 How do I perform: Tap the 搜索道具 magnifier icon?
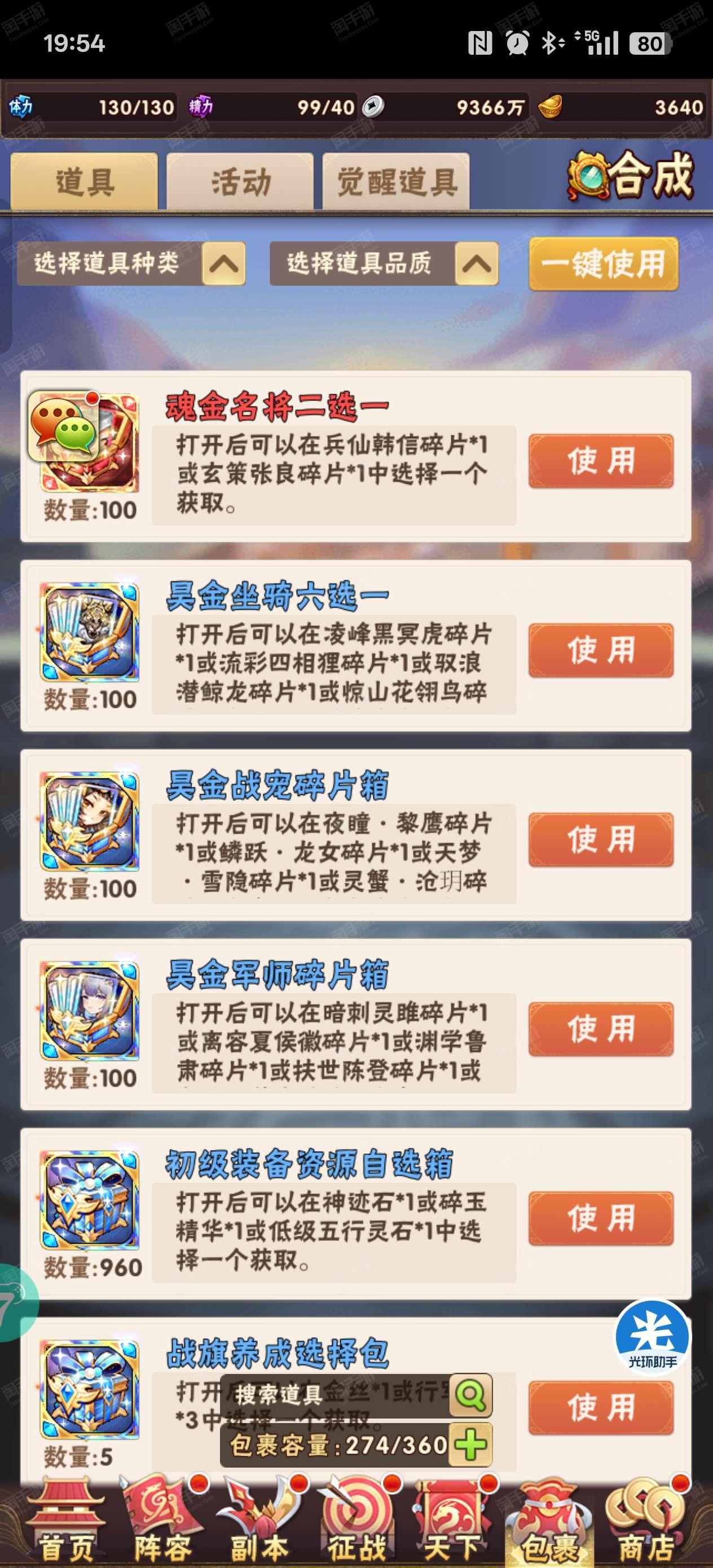tap(470, 1394)
